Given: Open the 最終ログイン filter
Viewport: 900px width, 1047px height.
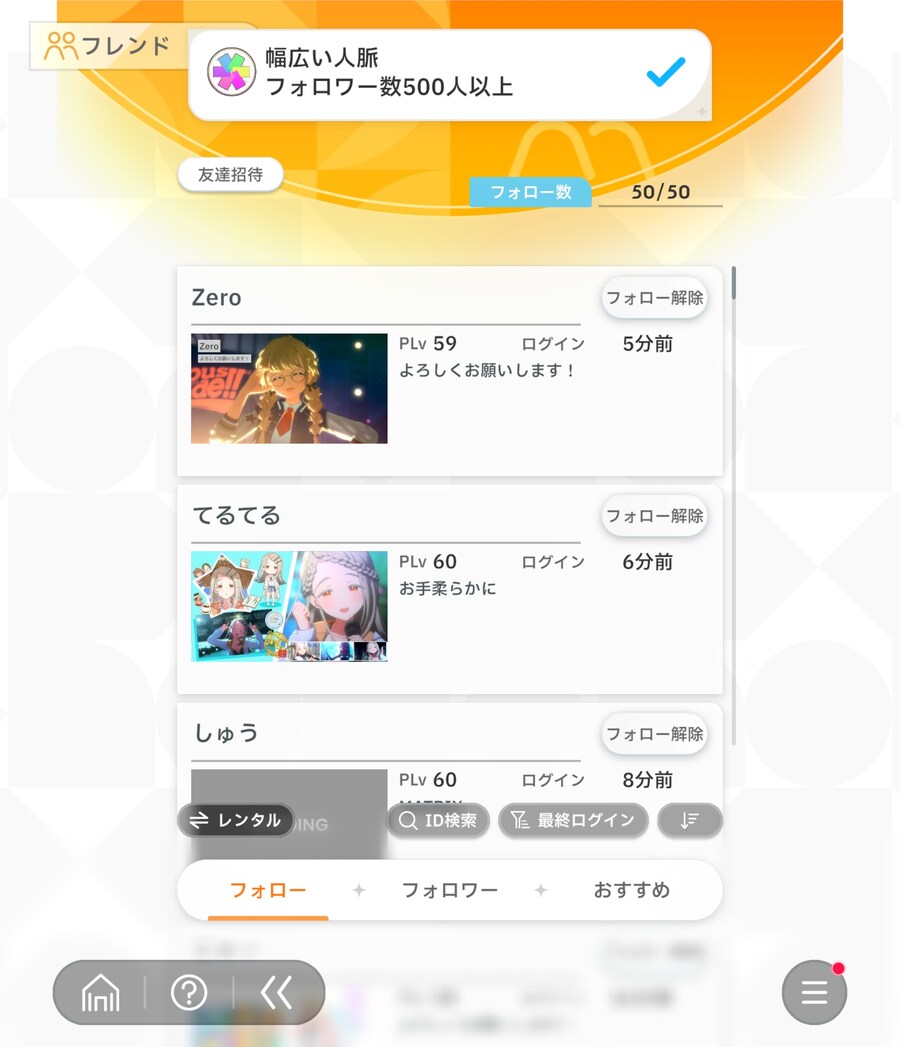Looking at the screenshot, I should pos(573,820).
